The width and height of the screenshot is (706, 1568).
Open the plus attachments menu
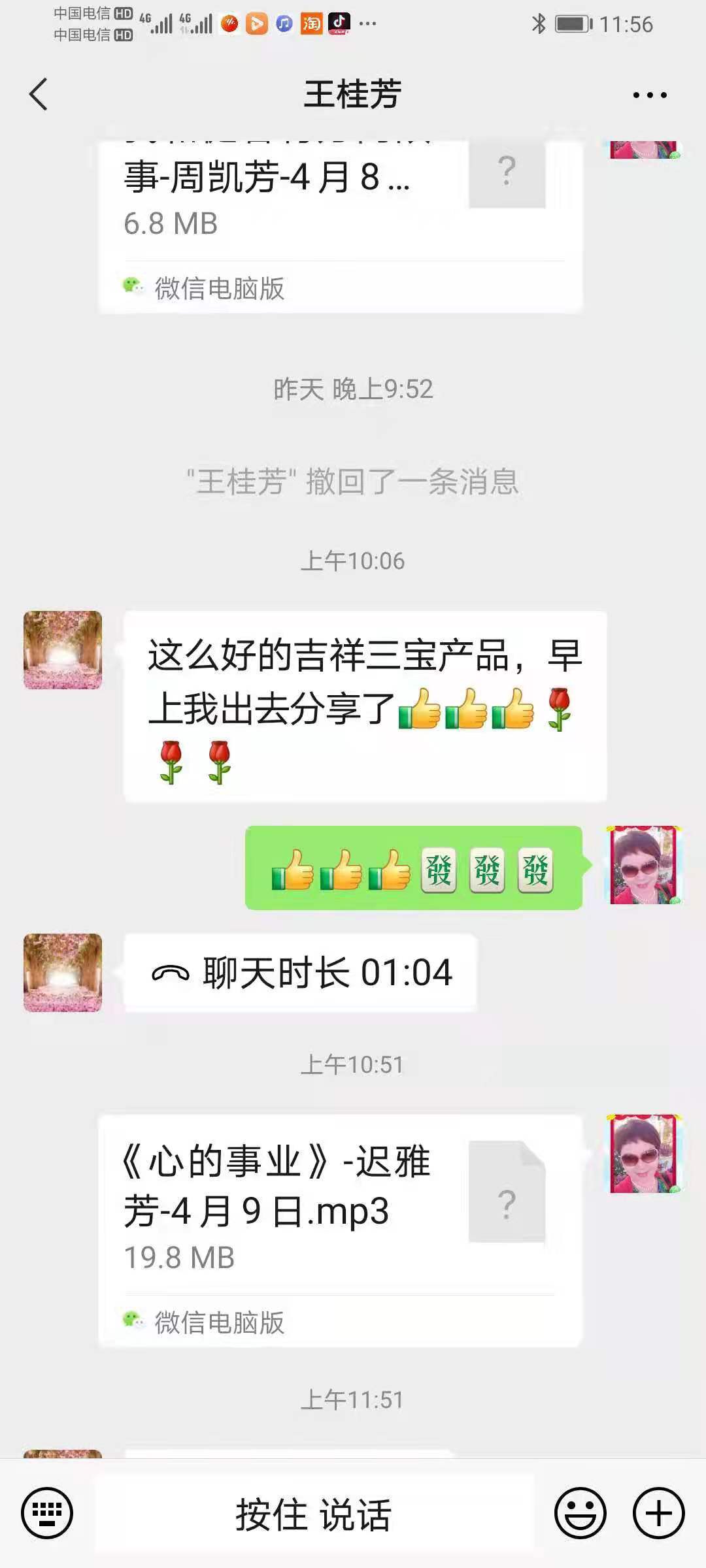point(658,1513)
